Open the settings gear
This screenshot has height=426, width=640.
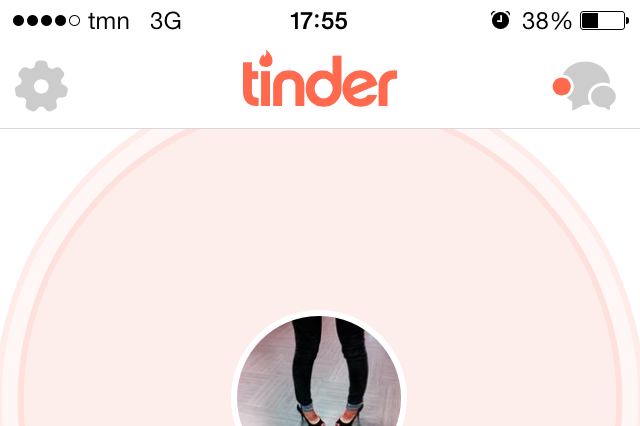tap(41, 85)
